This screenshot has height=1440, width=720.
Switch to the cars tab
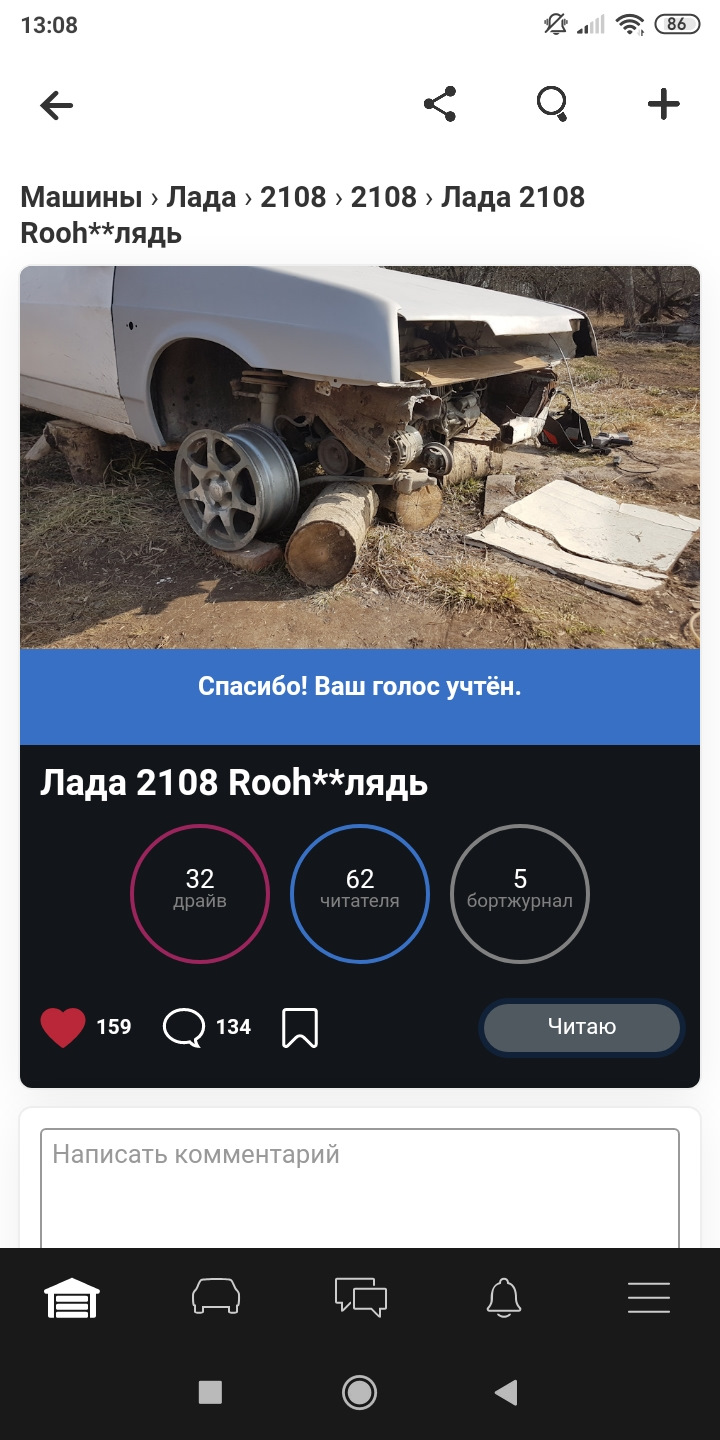[216, 1298]
